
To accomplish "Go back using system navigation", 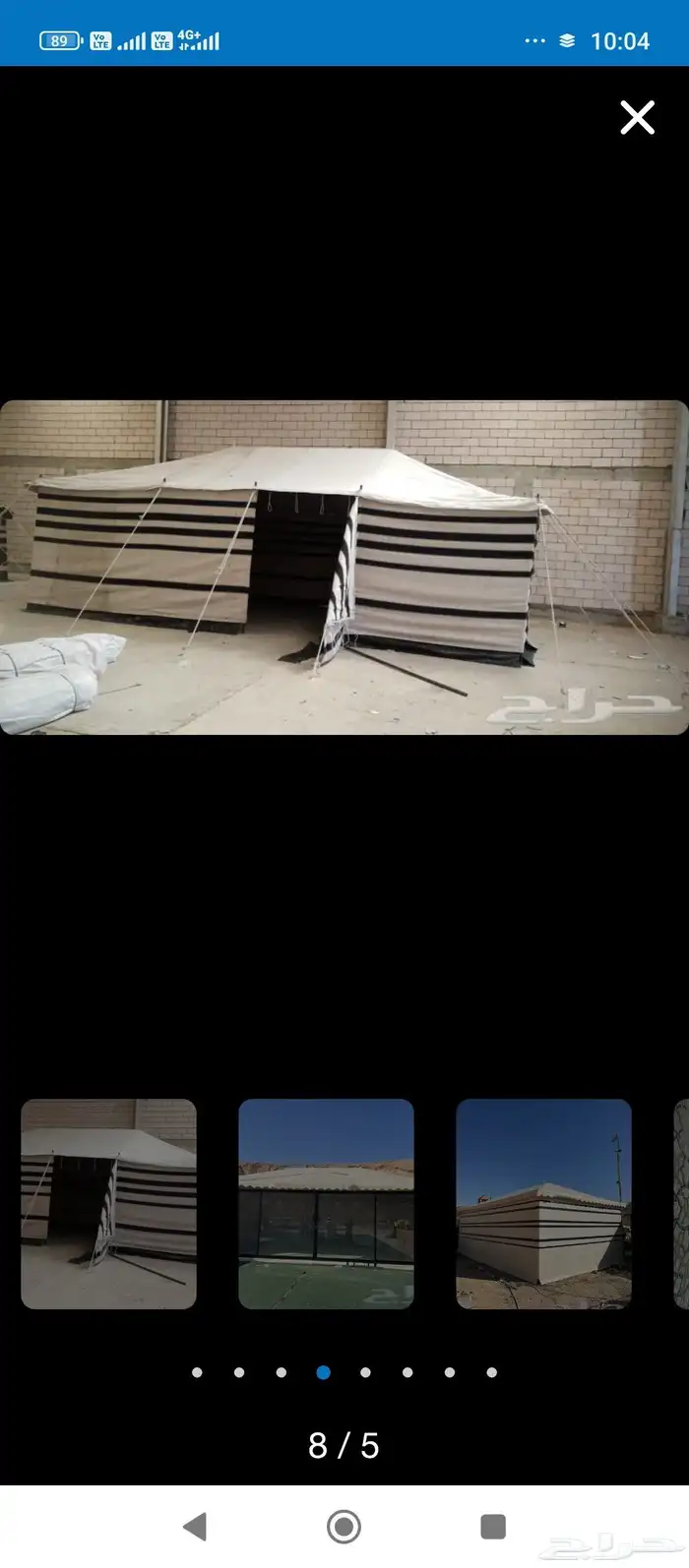I will point(195,1526).
